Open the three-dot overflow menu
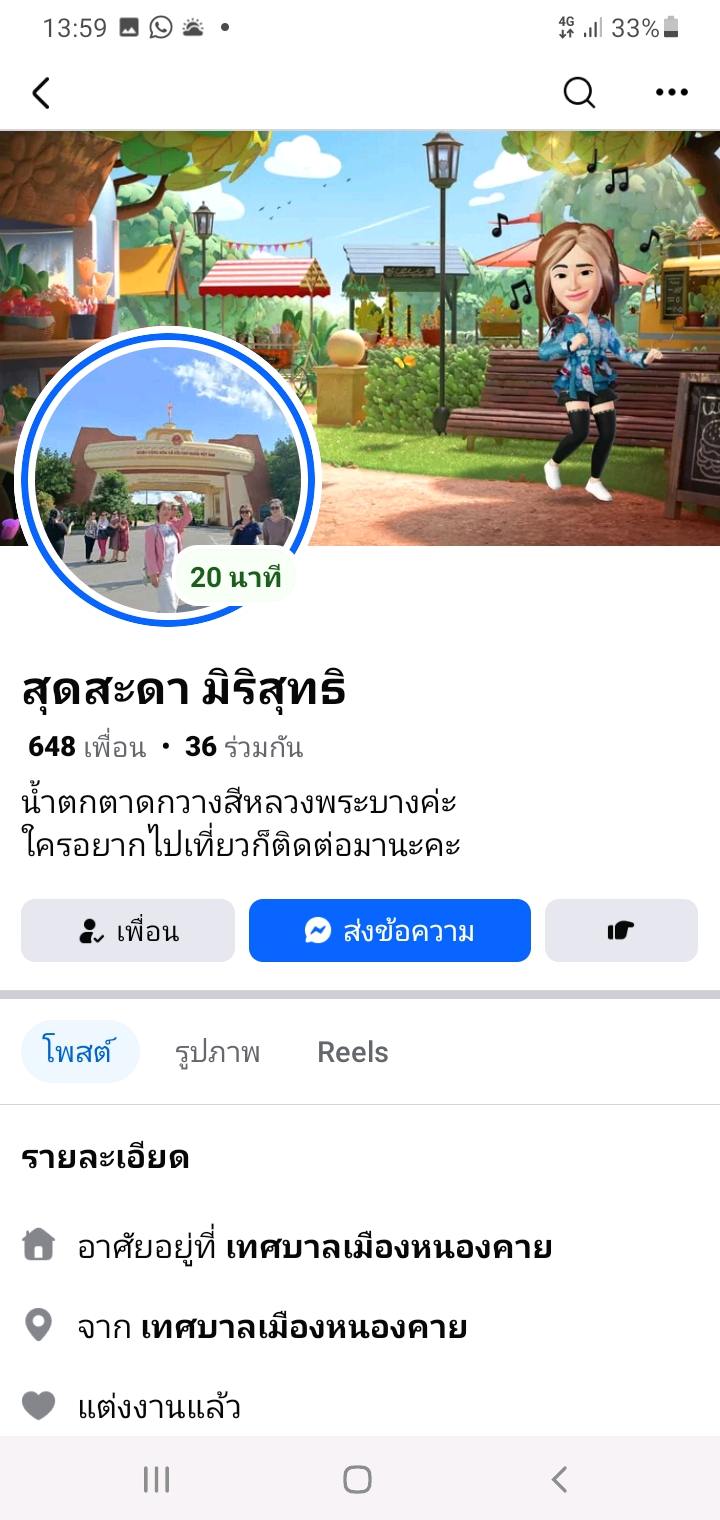This screenshot has height=1520, width=720. tap(672, 93)
